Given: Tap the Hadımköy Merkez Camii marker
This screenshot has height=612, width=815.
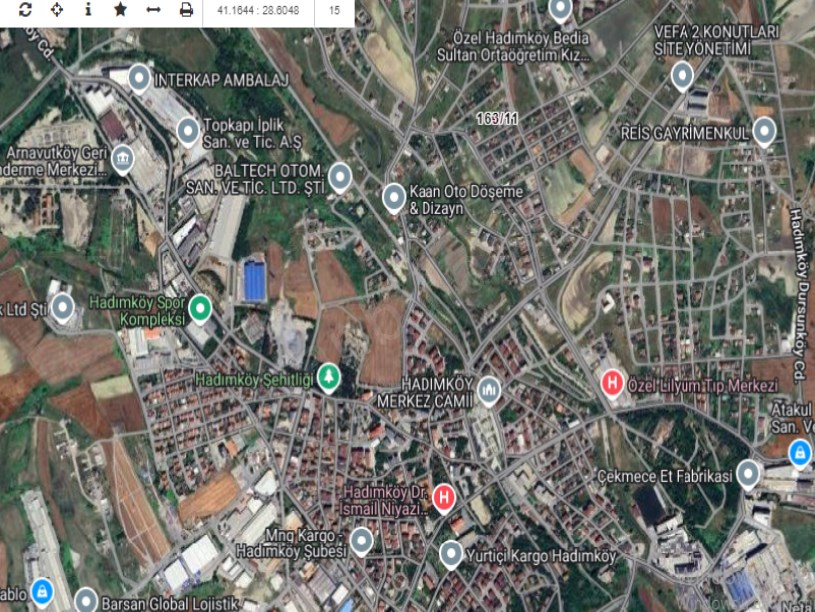Looking at the screenshot, I should tap(489, 386).
